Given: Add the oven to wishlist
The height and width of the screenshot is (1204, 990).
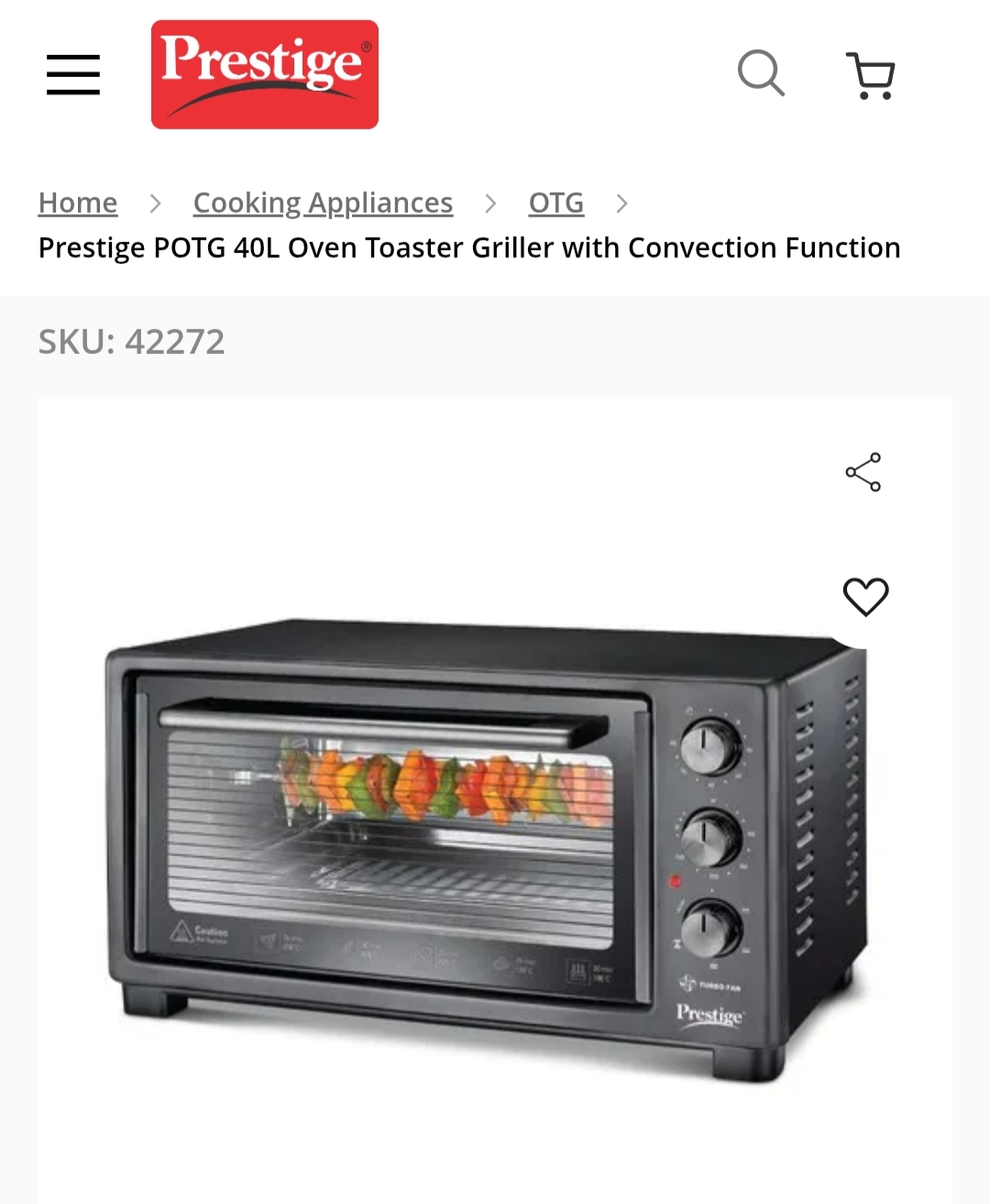Looking at the screenshot, I should point(865,597).
